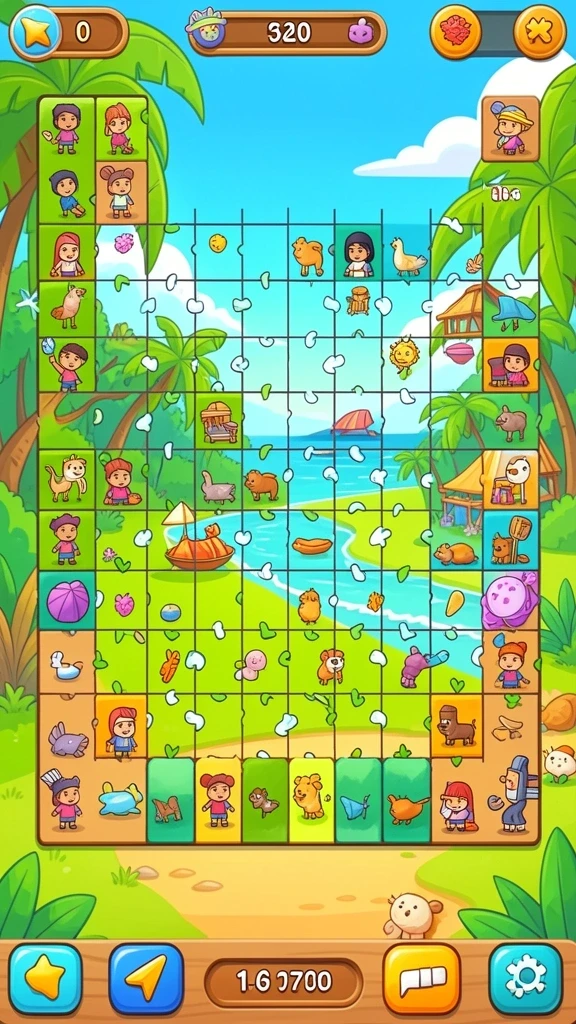Viewport: 576px width, 1024px height.
Task: Tap the yellow star button in bottom bar
Action: [x=45, y=979]
